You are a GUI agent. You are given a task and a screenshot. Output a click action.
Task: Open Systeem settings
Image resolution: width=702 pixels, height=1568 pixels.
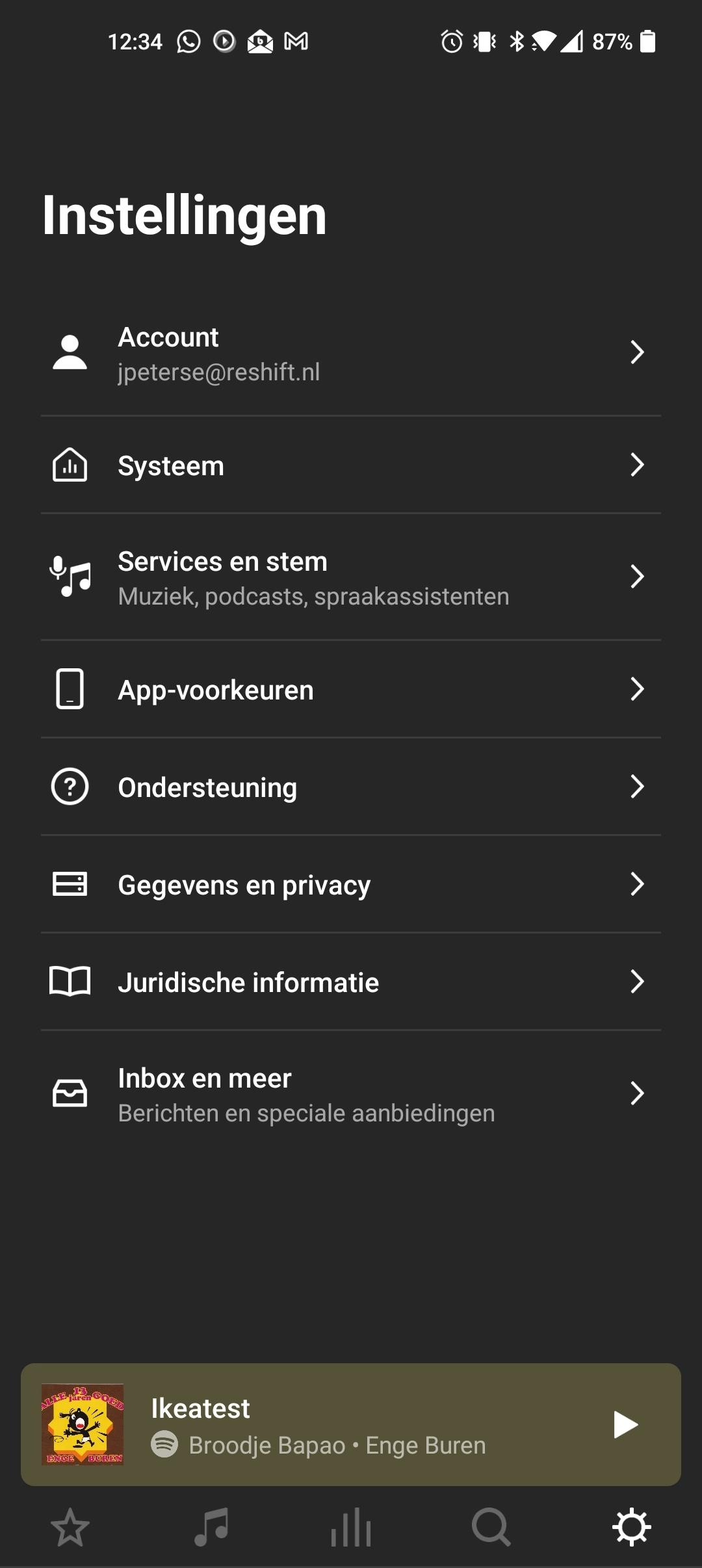(351, 465)
